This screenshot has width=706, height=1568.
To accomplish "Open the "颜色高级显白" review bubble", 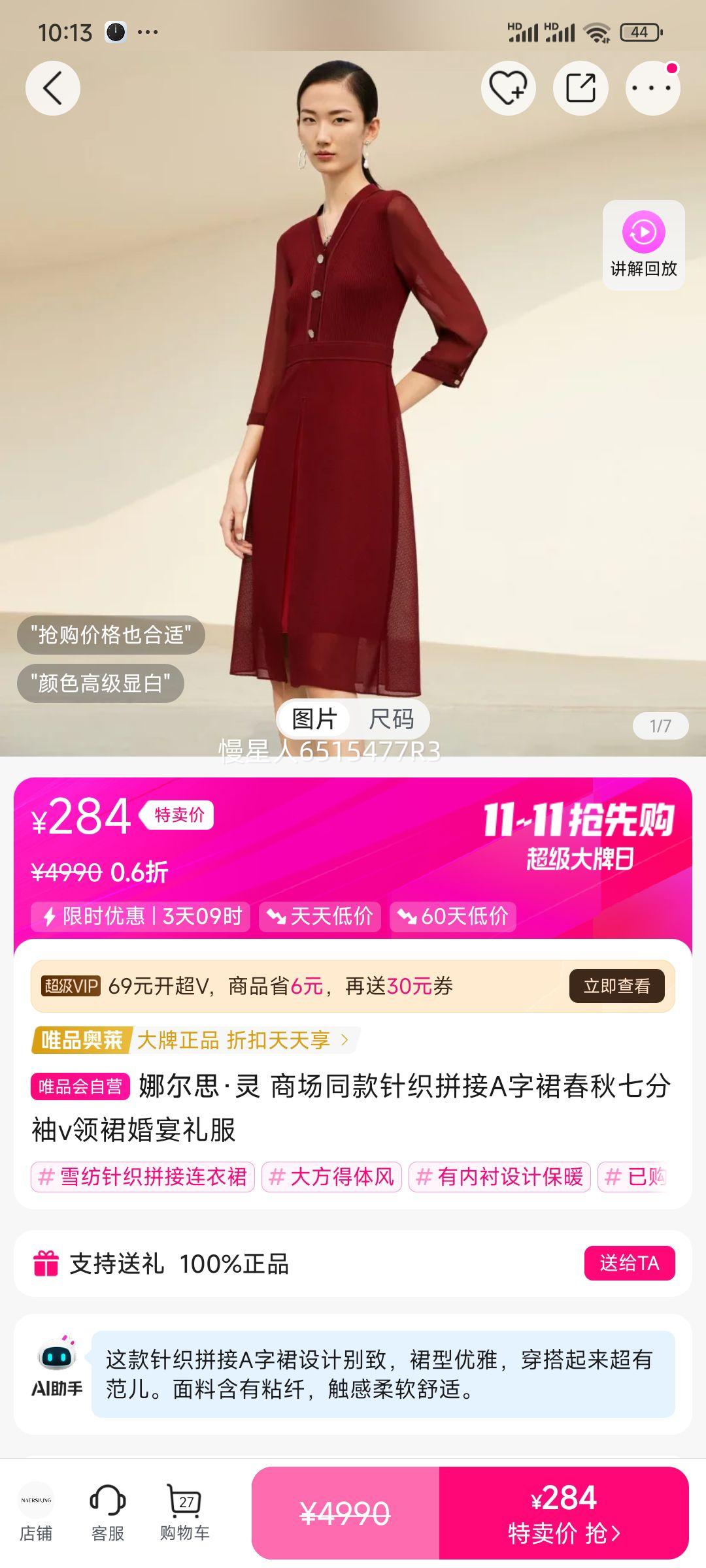I will tap(100, 683).
